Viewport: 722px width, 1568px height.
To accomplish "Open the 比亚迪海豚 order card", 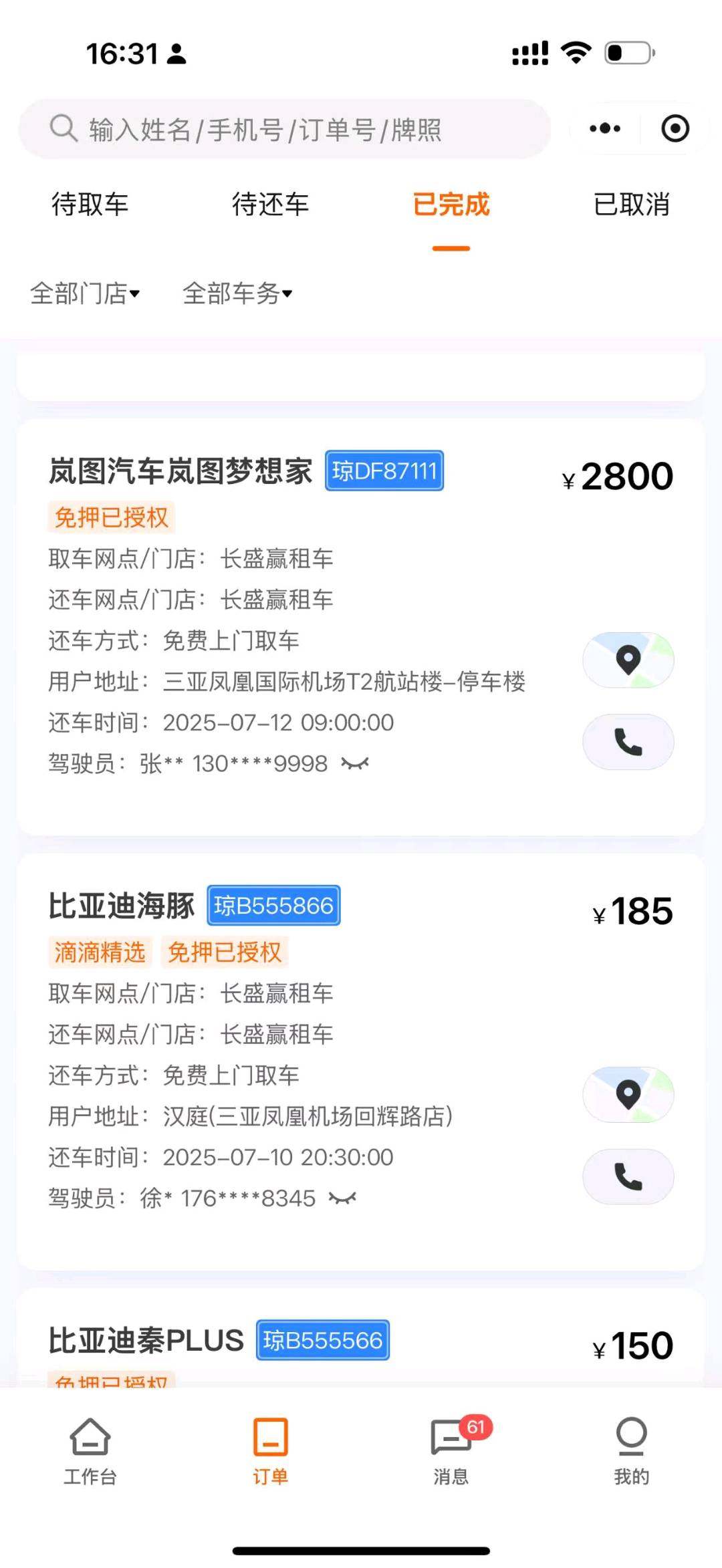I will [361, 1061].
